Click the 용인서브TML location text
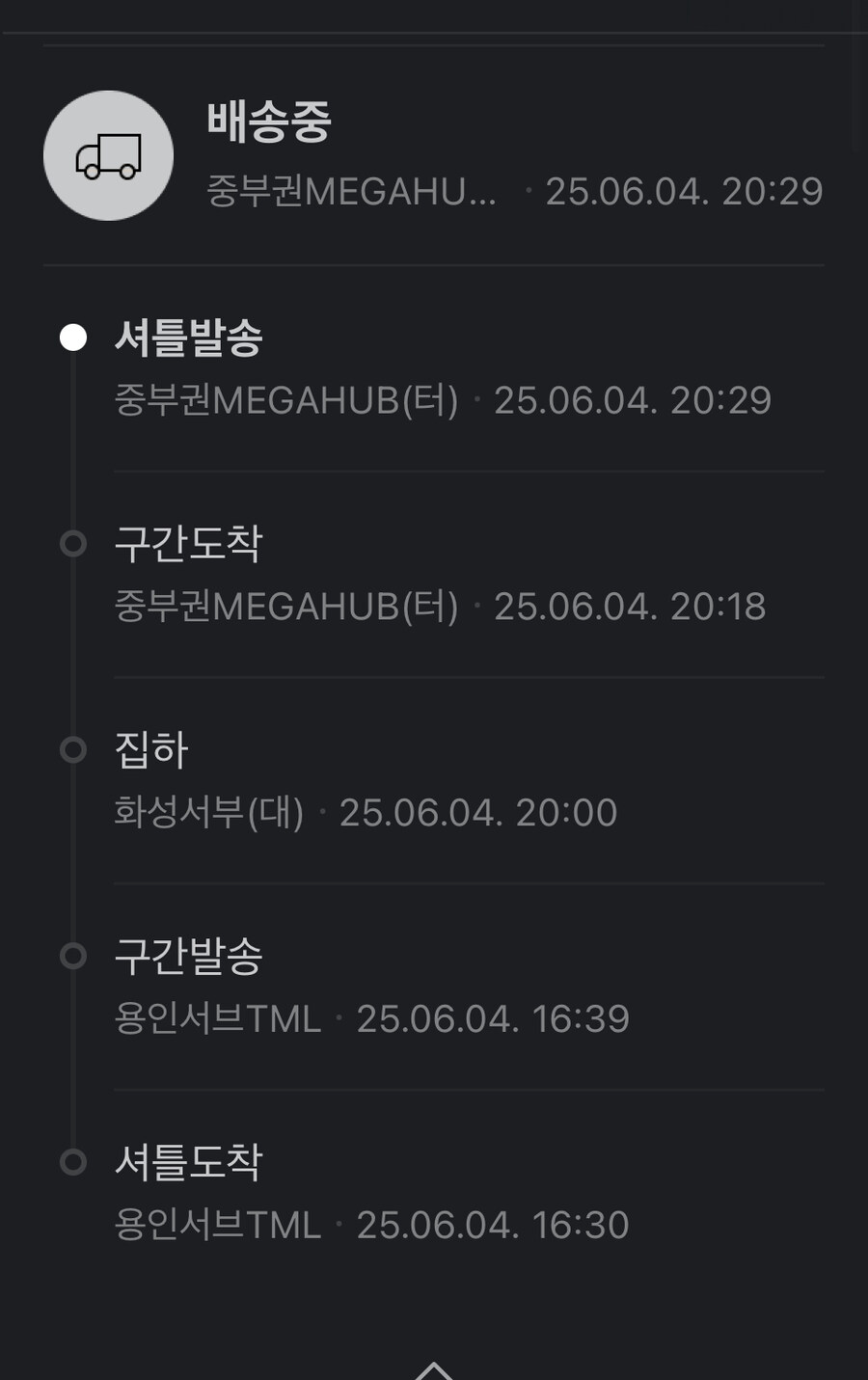The image size is (868, 1380). click(x=216, y=1018)
